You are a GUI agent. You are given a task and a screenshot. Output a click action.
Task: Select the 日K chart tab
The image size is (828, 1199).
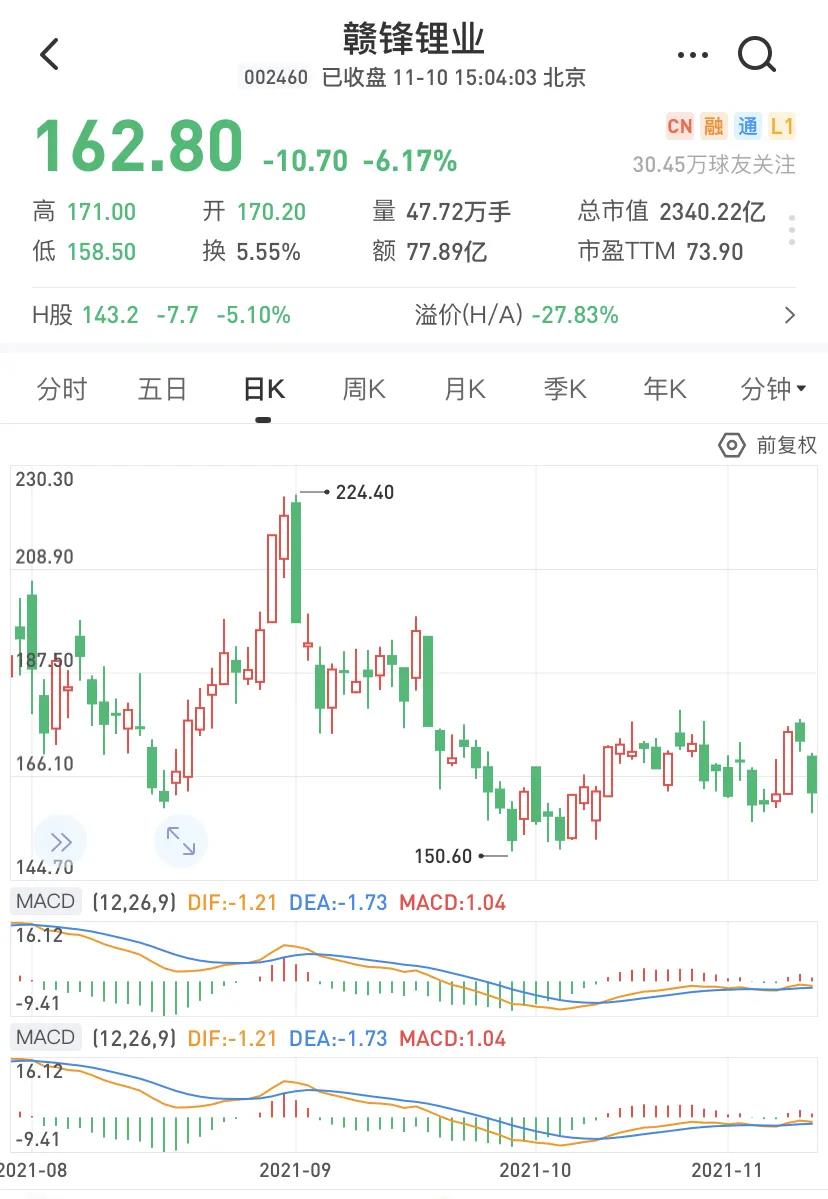tap(264, 389)
